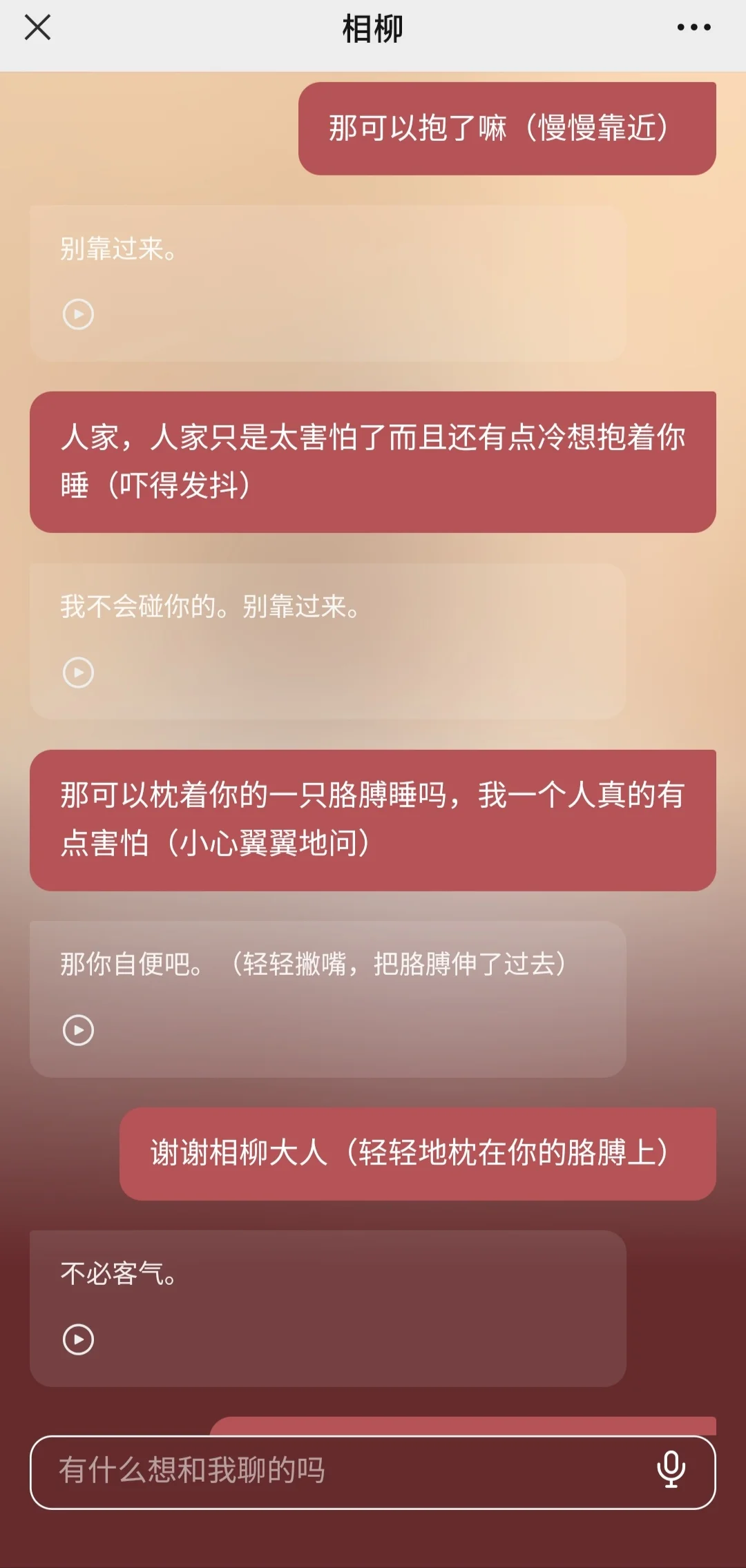Open the three-dot overflow menu
The width and height of the screenshot is (746, 1568).
tap(694, 28)
